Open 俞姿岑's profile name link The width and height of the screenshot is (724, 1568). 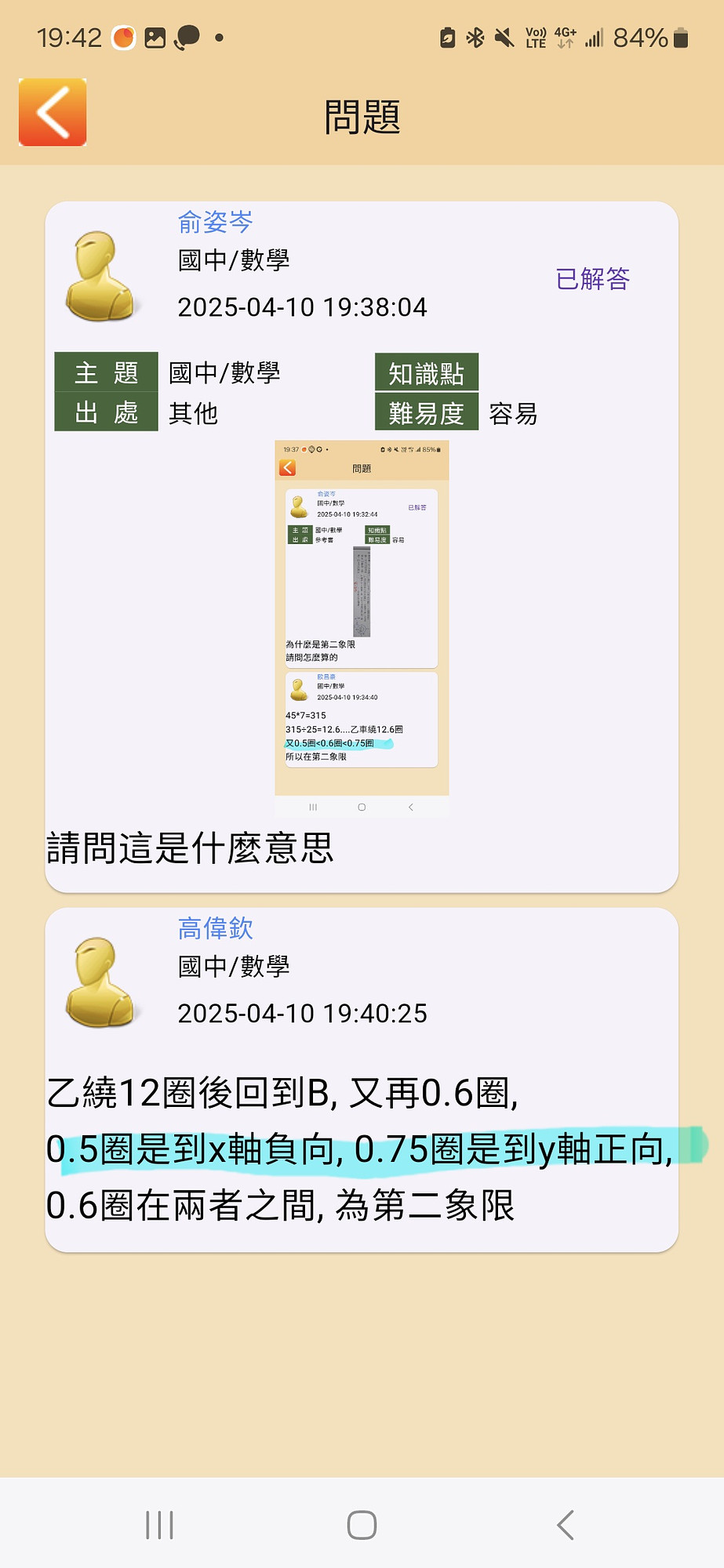point(215,223)
